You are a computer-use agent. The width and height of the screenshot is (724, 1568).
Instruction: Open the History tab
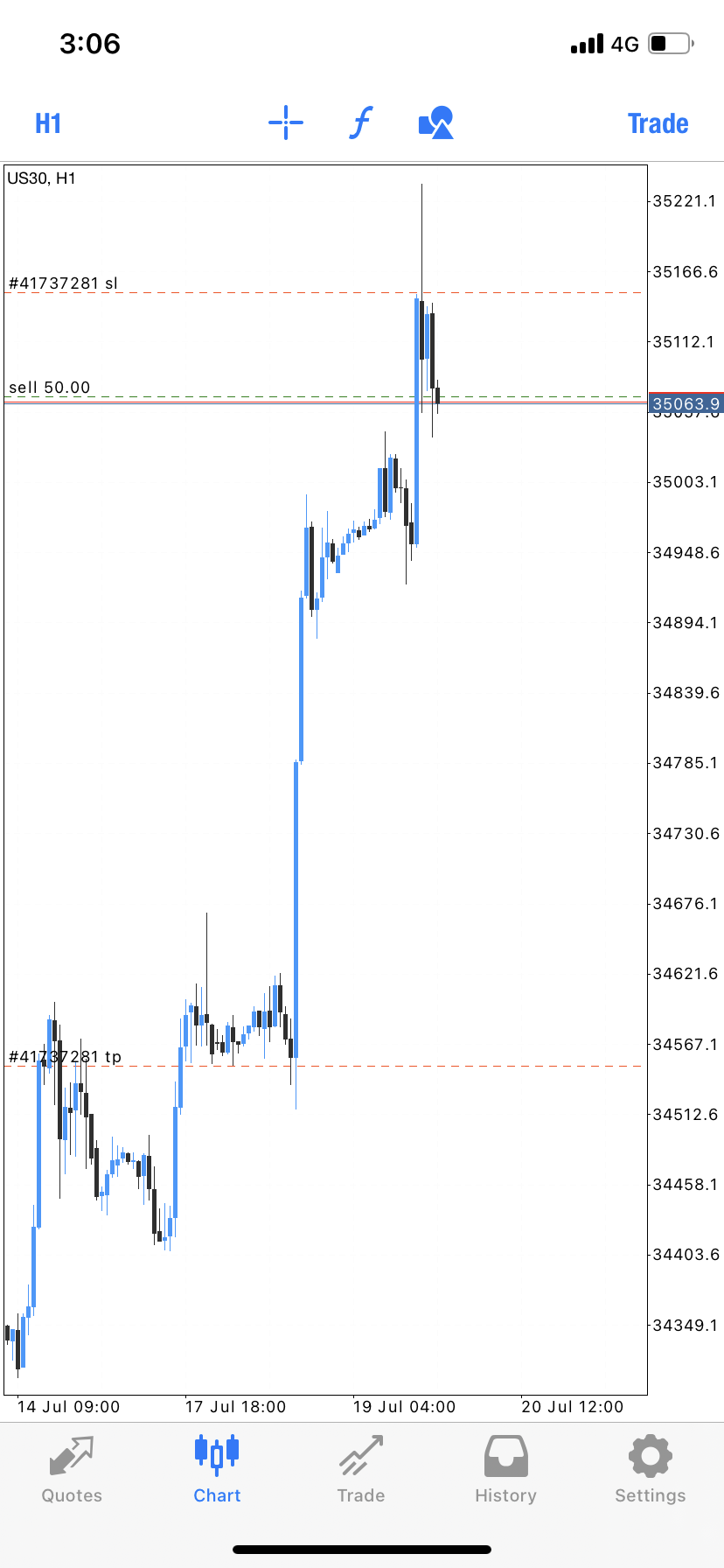[x=505, y=1470]
